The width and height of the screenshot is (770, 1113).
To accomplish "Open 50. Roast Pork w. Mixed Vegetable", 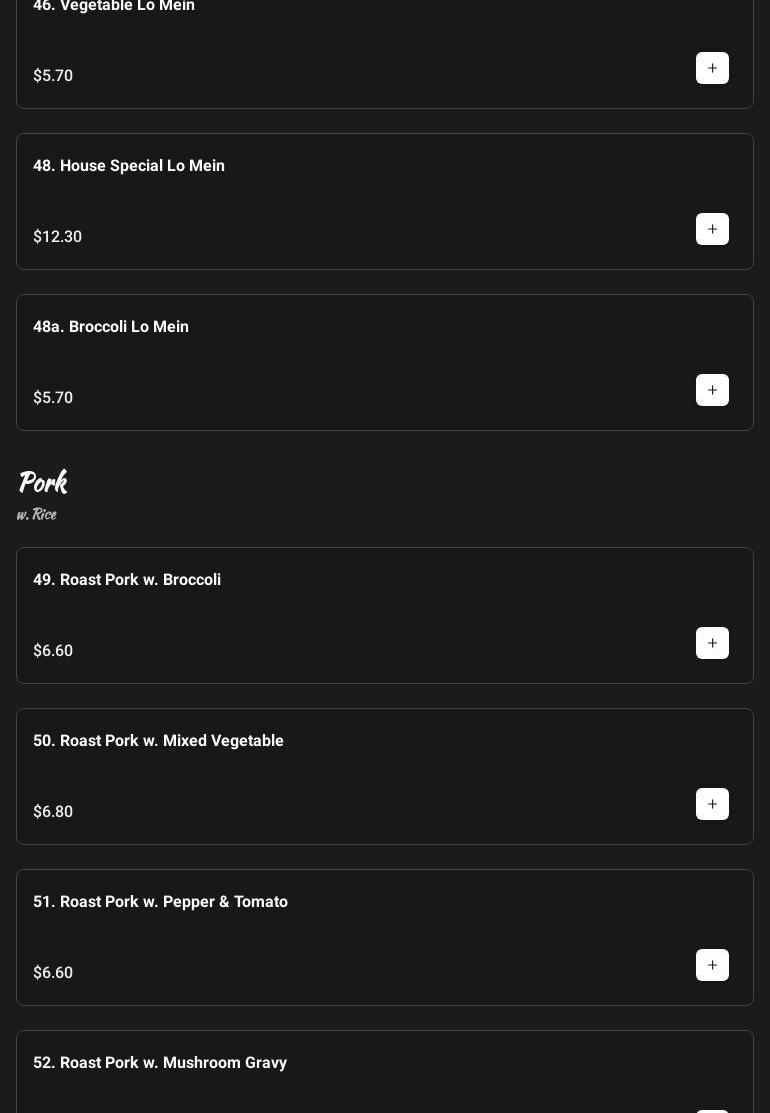I will (158, 741).
